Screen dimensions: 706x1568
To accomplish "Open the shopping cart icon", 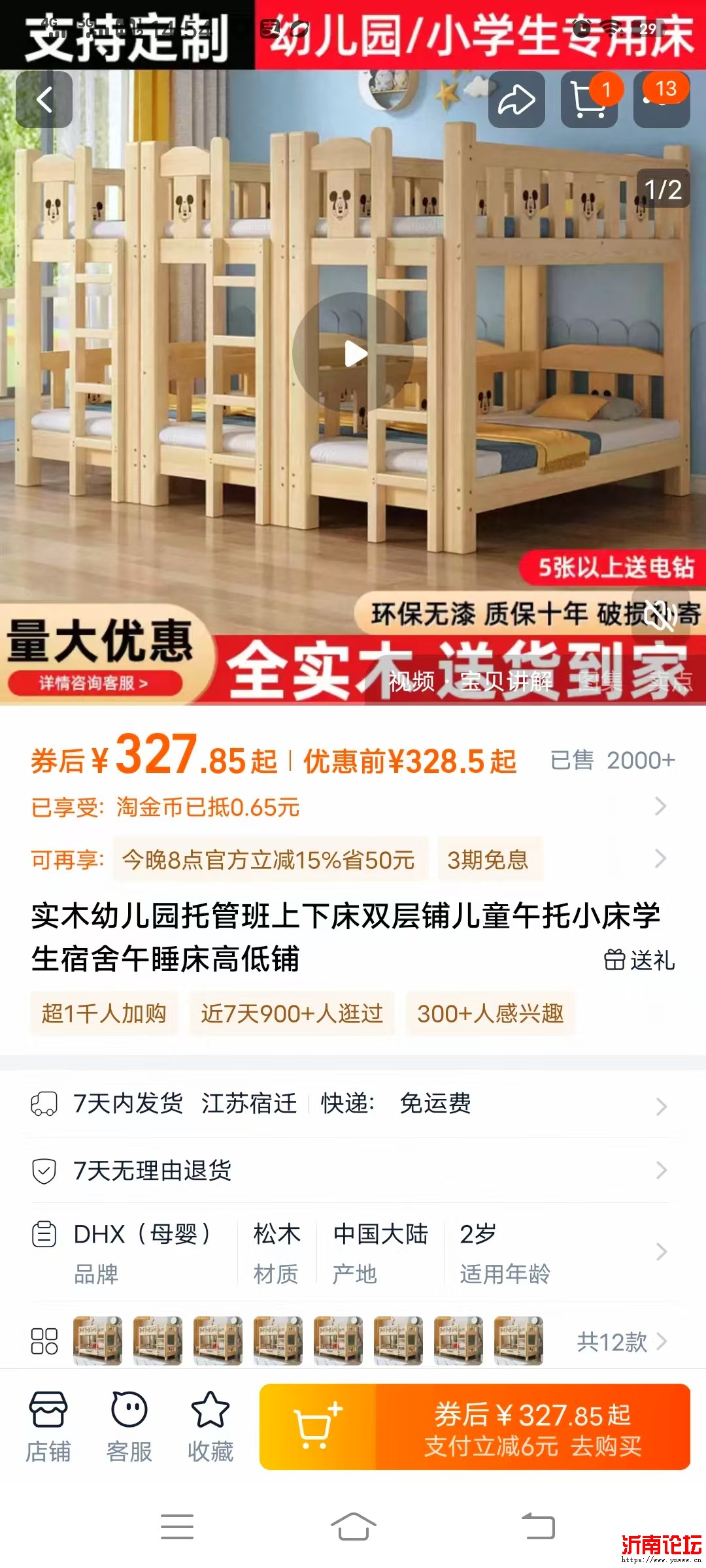I will pyautogui.click(x=588, y=100).
